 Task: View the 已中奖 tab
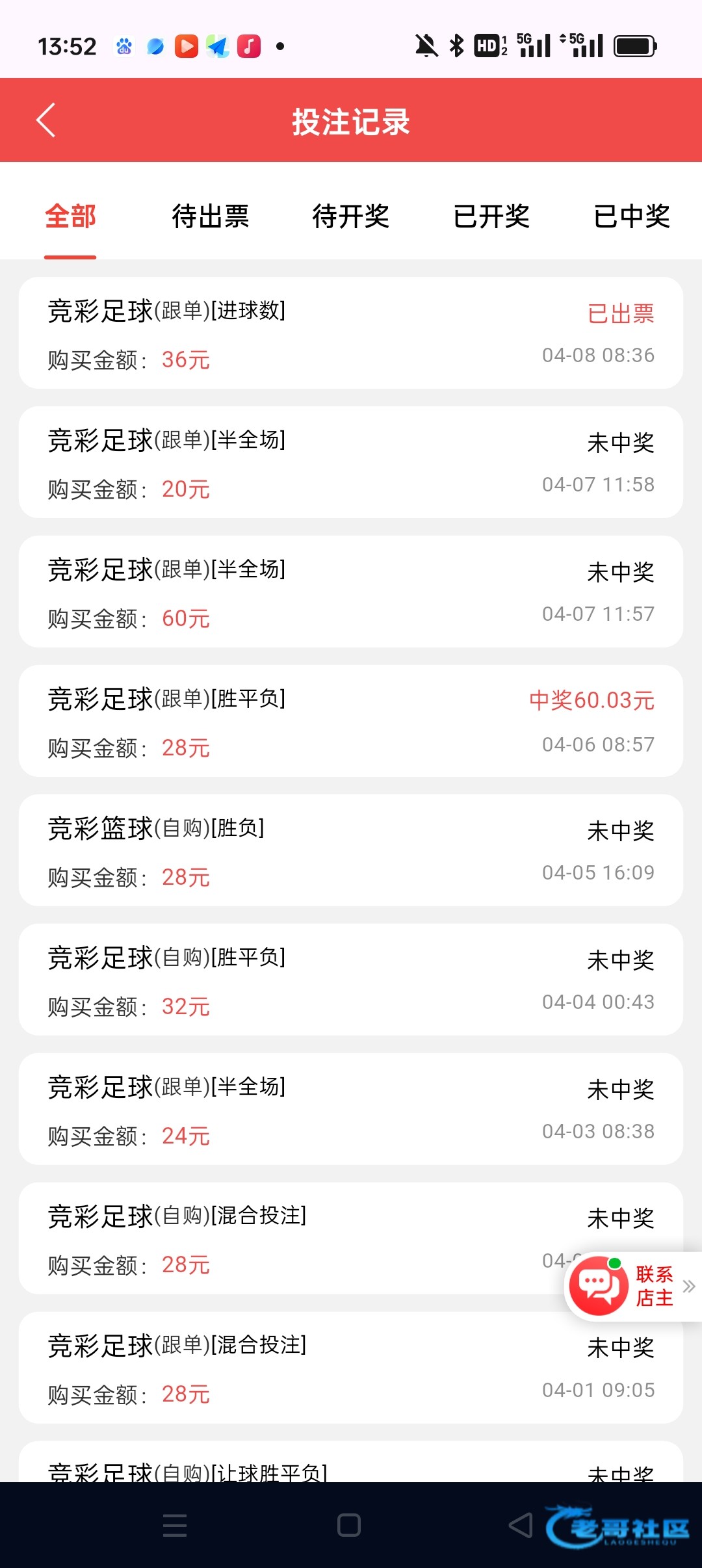pyautogui.click(x=631, y=216)
